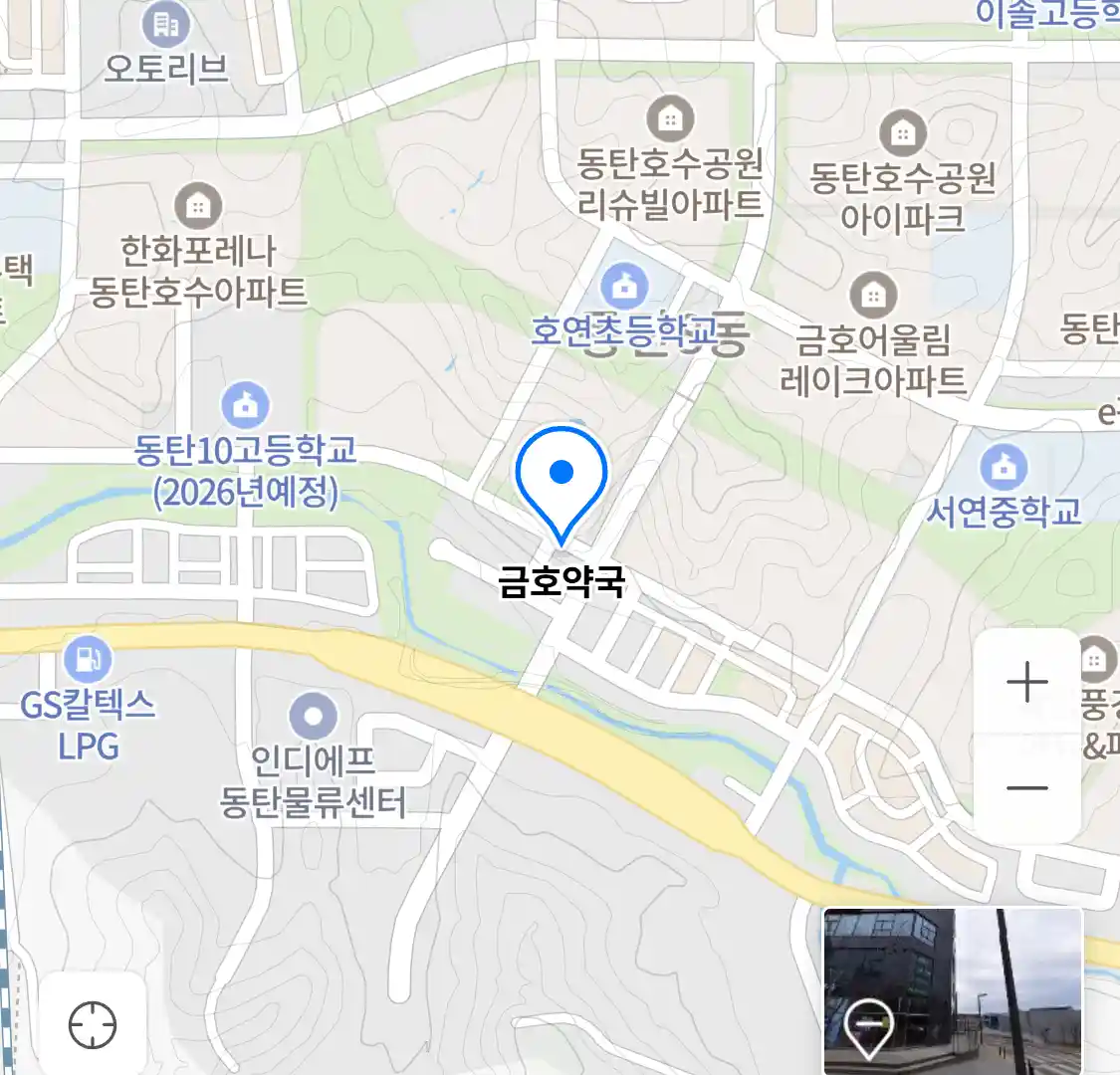Screen dimensions: 1120x1075
Task: Select 동탄10고등학교 marker
Action: click(x=245, y=405)
